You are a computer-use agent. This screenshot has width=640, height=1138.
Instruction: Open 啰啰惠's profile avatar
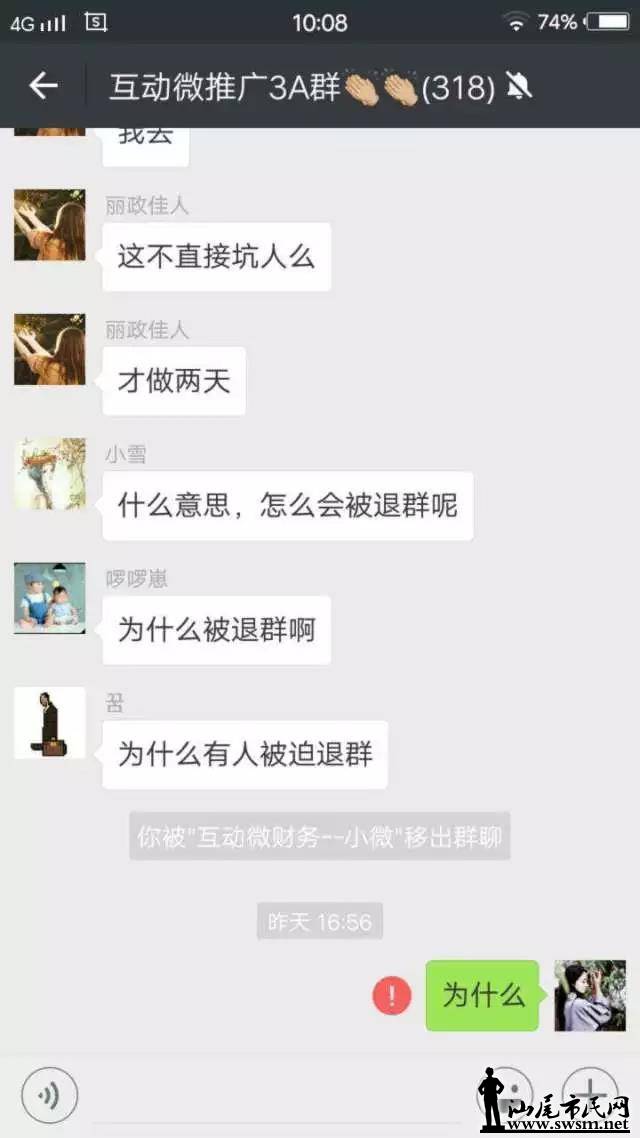[50, 597]
